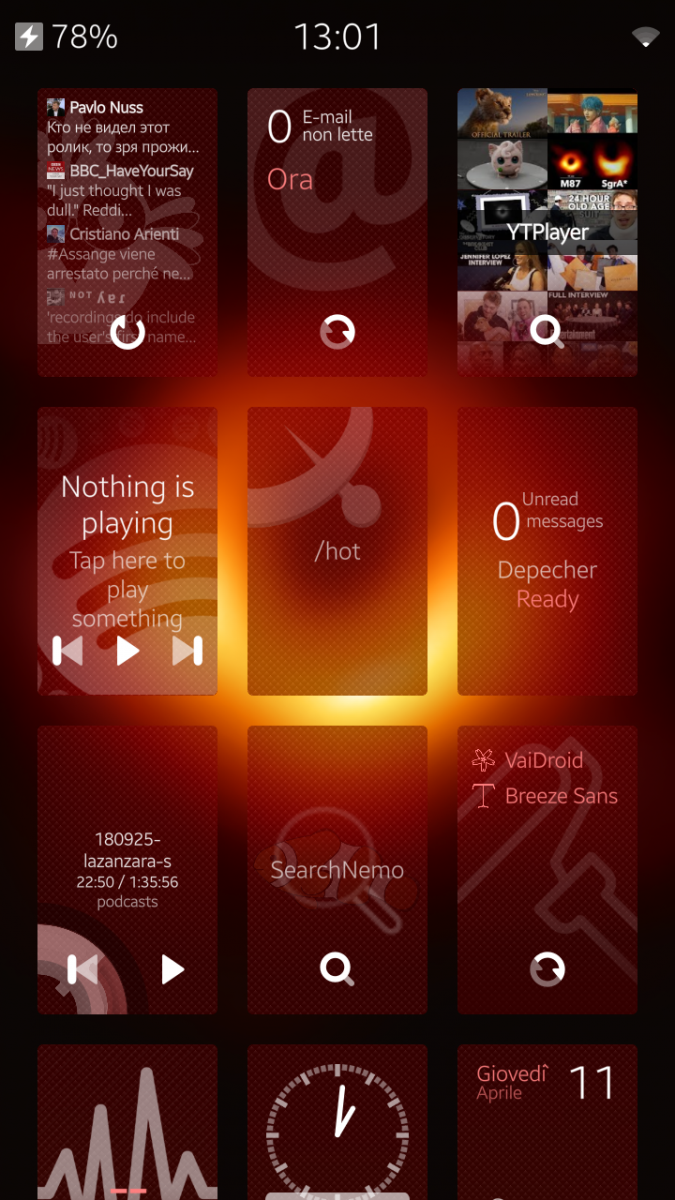Refresh the Twitter feed cover
This screenshot has height=1200, width=675.
point(127,332)
